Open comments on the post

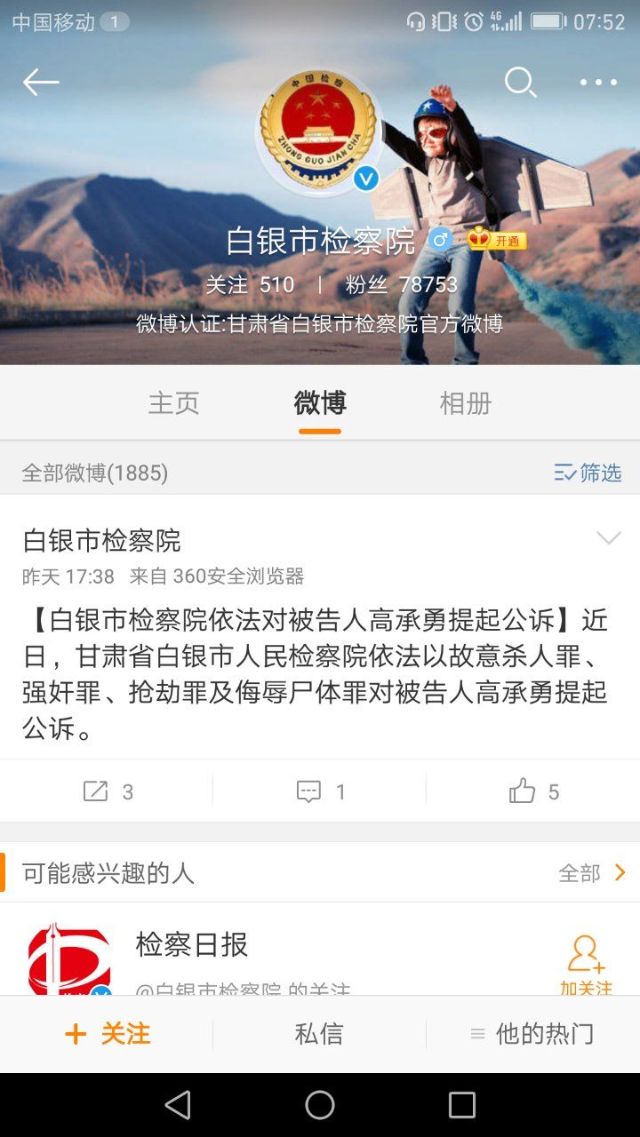[320, 792]
